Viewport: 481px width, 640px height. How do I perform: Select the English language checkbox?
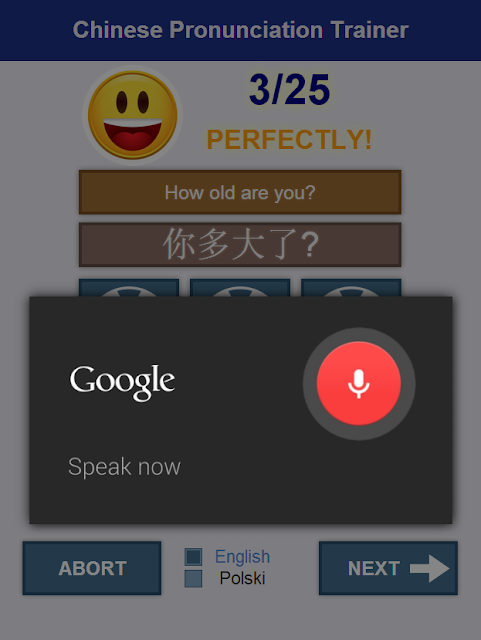[x=193, y=557]
